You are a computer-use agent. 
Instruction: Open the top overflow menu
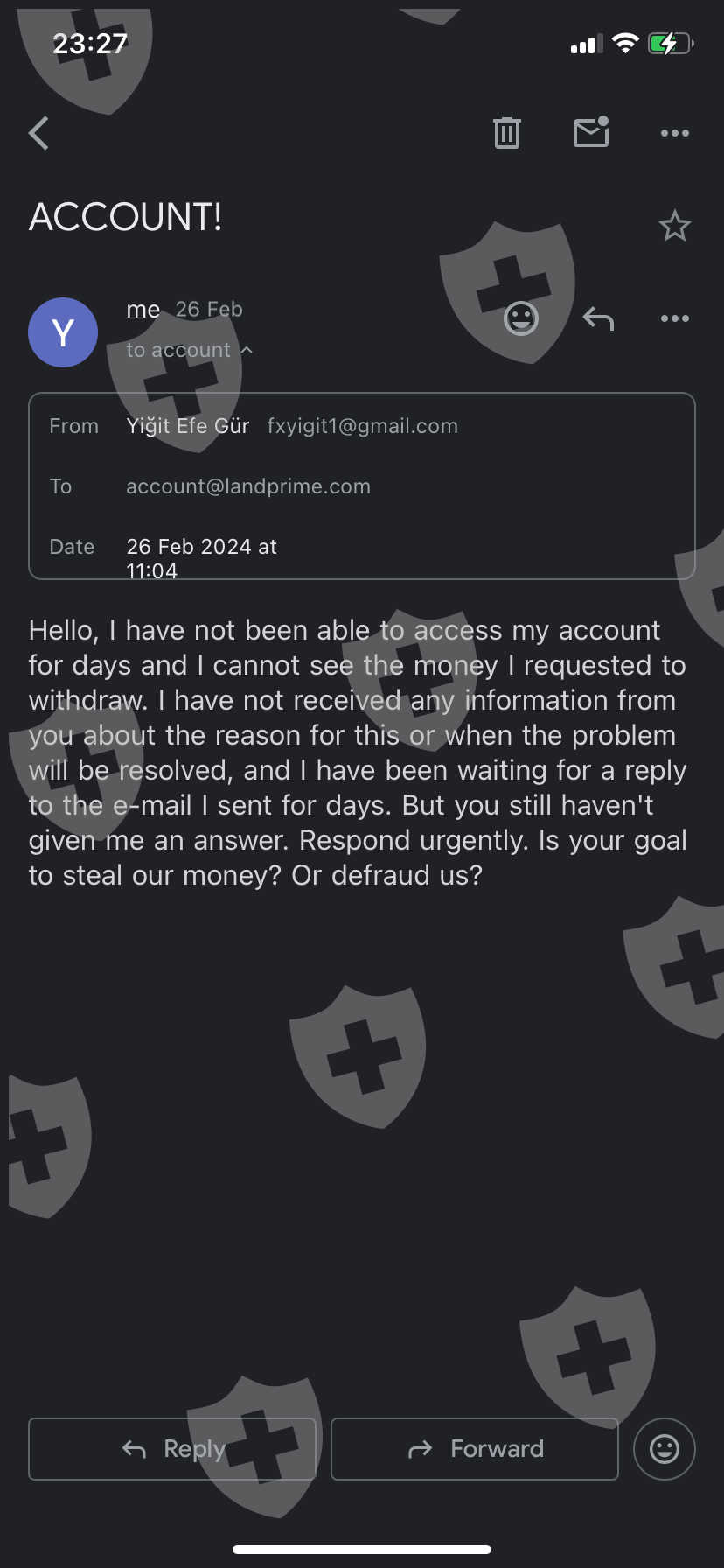675,133
